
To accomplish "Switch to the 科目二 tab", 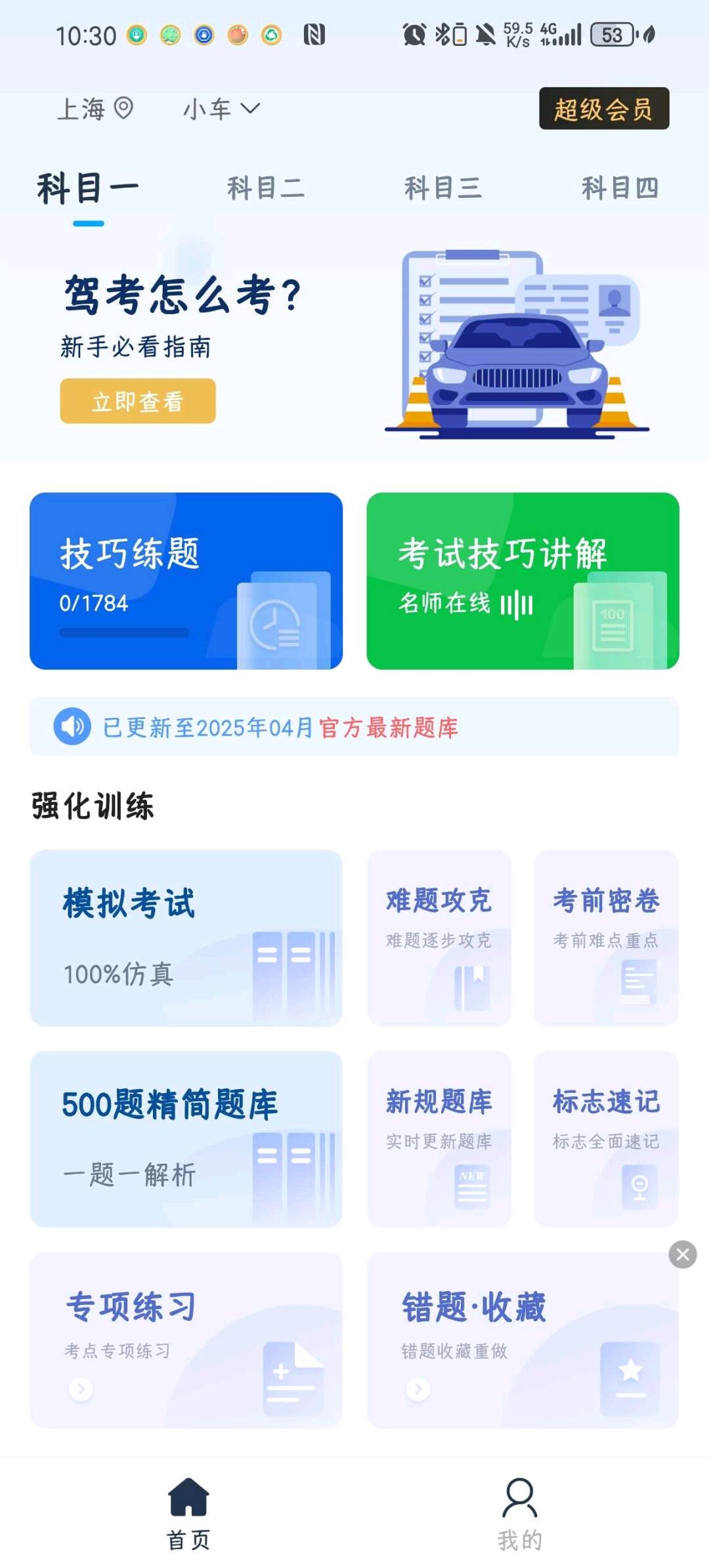I will pyautogui.click(x=266, y=188).
